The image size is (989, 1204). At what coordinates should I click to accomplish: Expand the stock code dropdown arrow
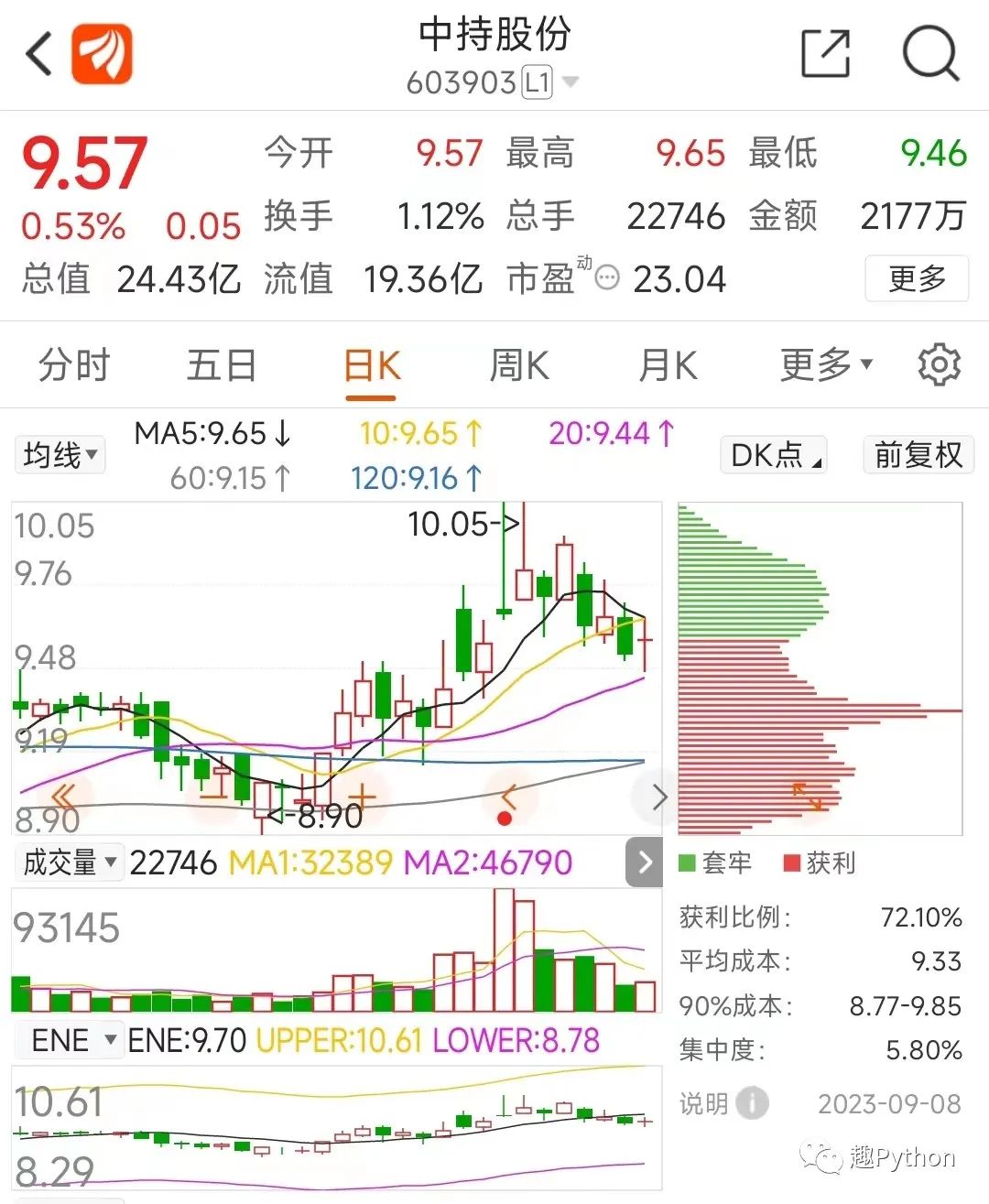click(571, 82)
